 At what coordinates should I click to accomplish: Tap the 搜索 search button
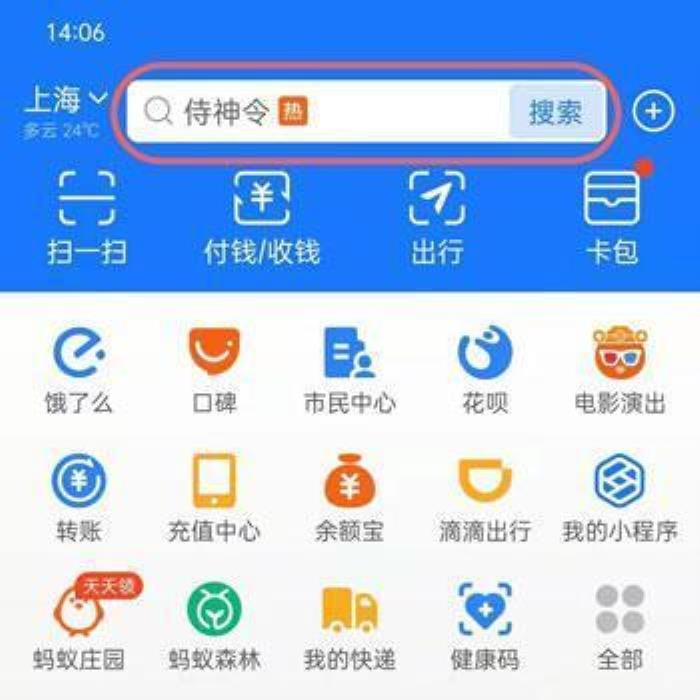(x=556, y=111)
